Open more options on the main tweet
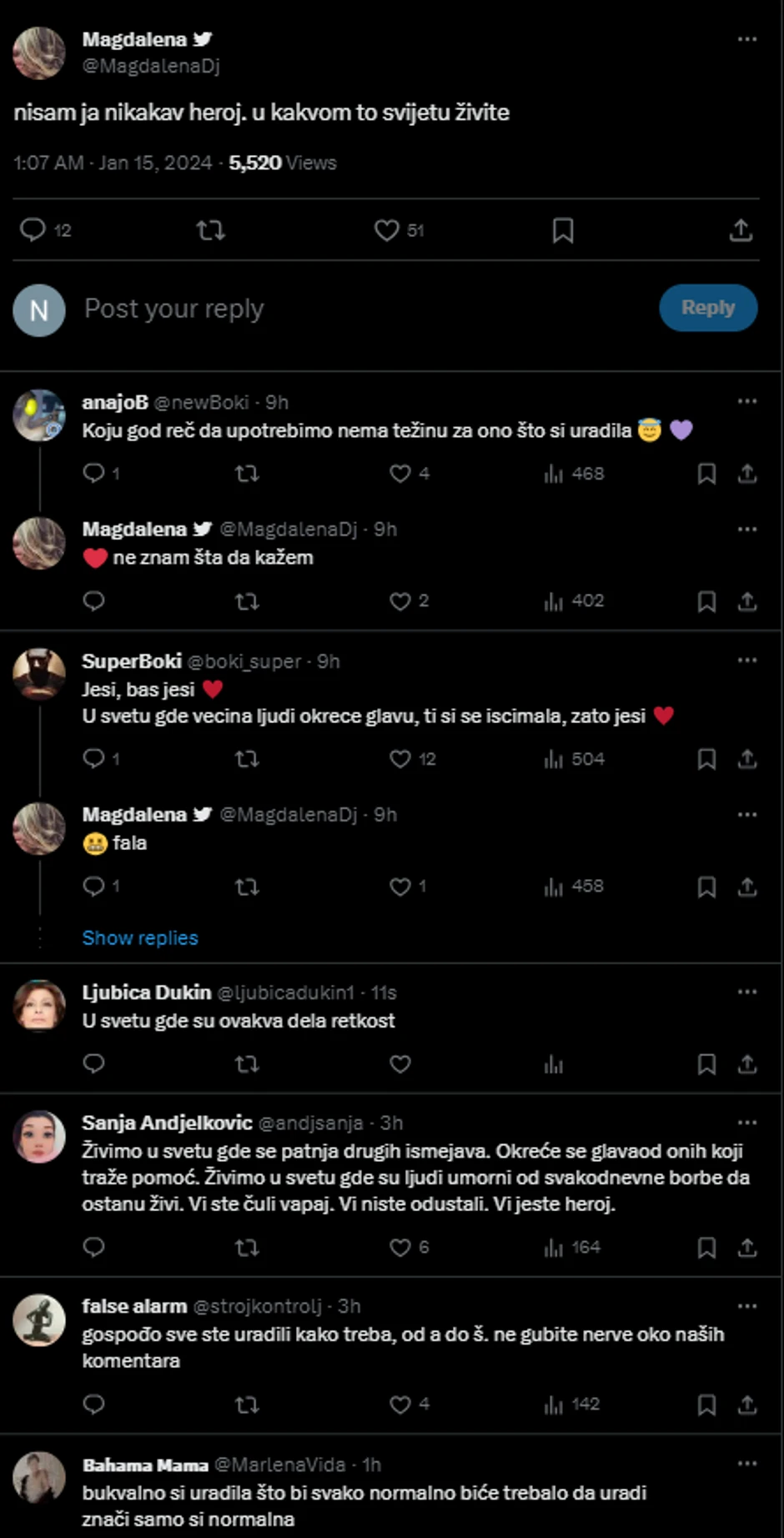This screenshot has width=784, height=1538. (x=748, y=39)
